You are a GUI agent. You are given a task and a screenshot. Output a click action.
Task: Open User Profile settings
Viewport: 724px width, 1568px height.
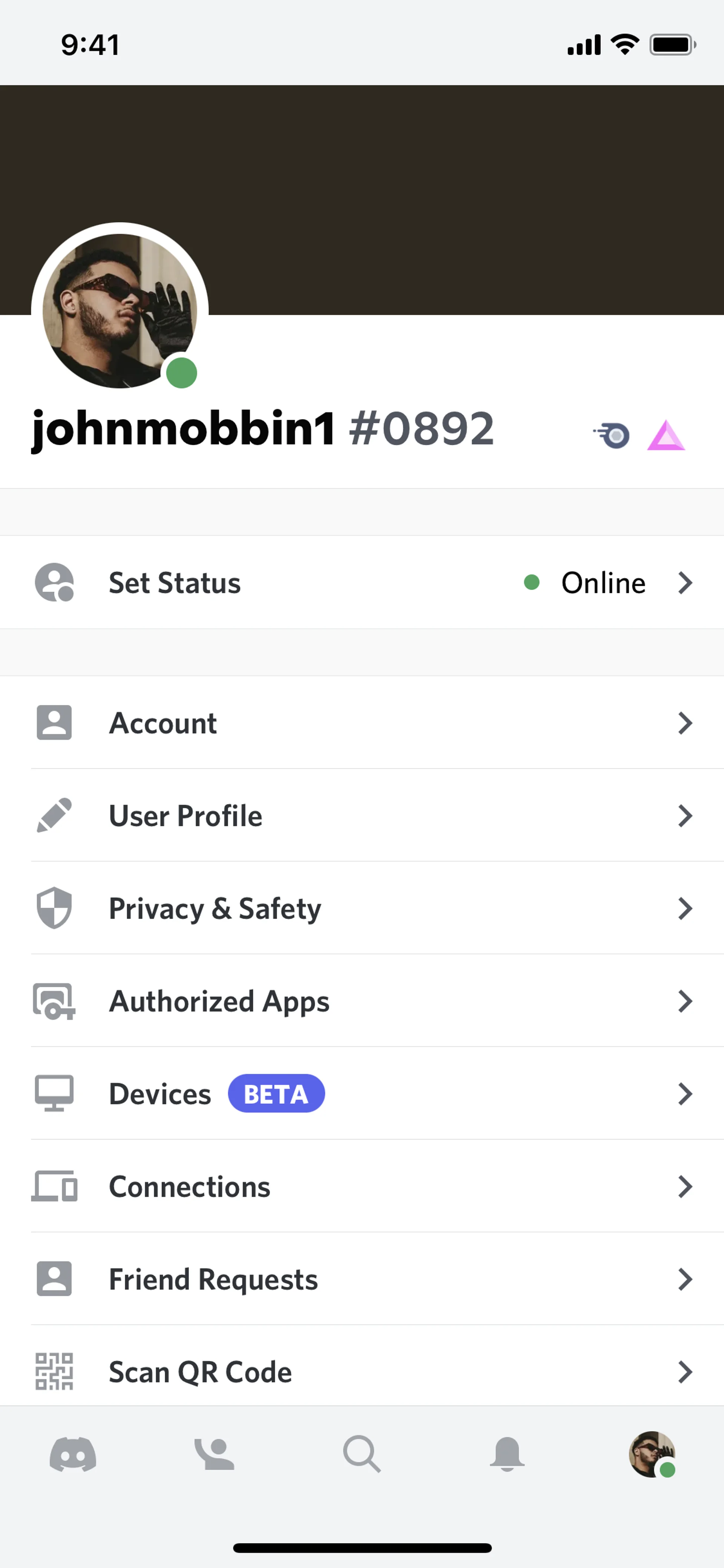(362, 815)
